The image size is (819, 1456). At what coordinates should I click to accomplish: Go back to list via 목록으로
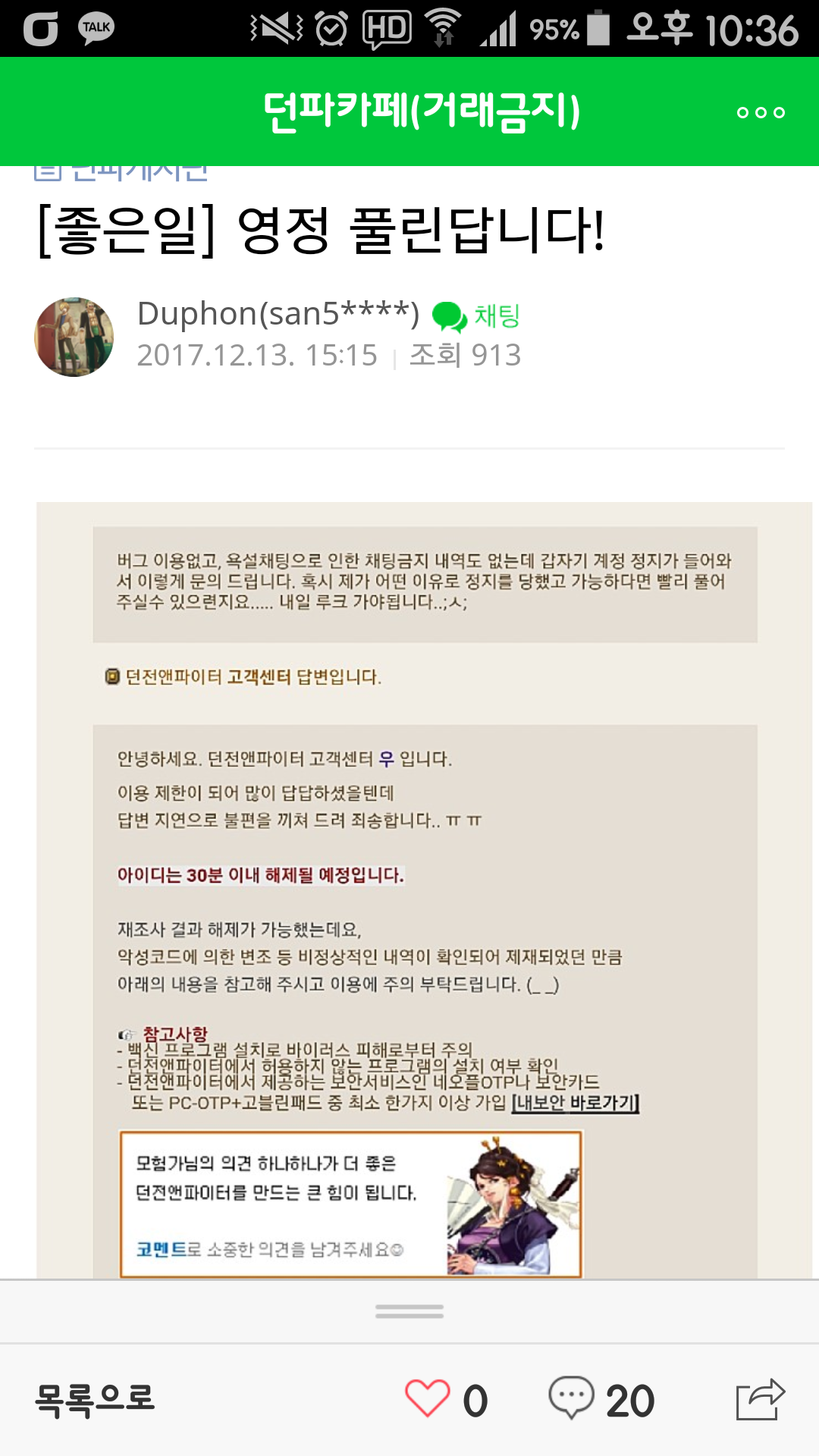[96, 1398]
